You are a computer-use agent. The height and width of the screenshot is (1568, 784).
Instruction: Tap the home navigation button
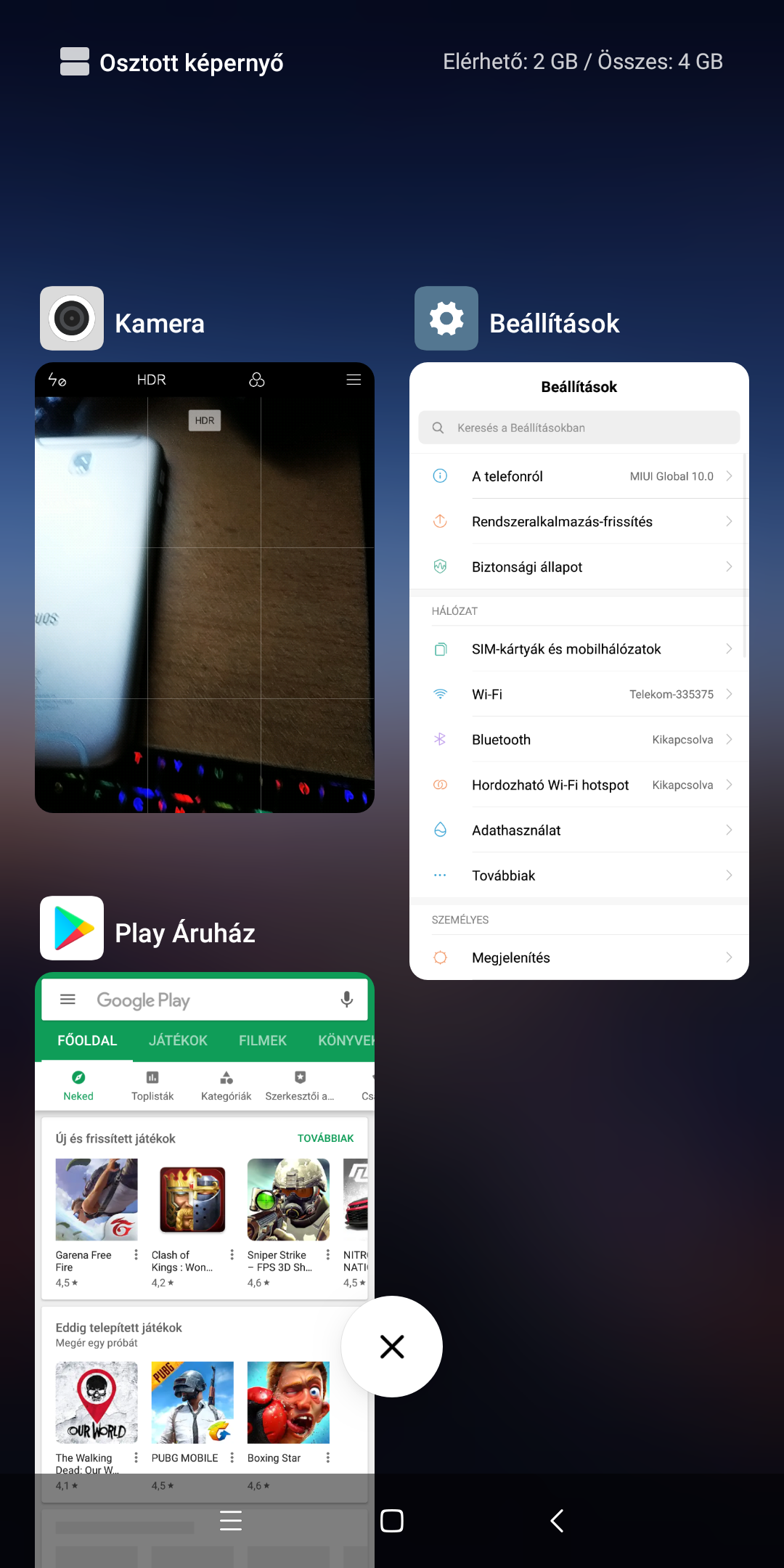point(392,1521)
